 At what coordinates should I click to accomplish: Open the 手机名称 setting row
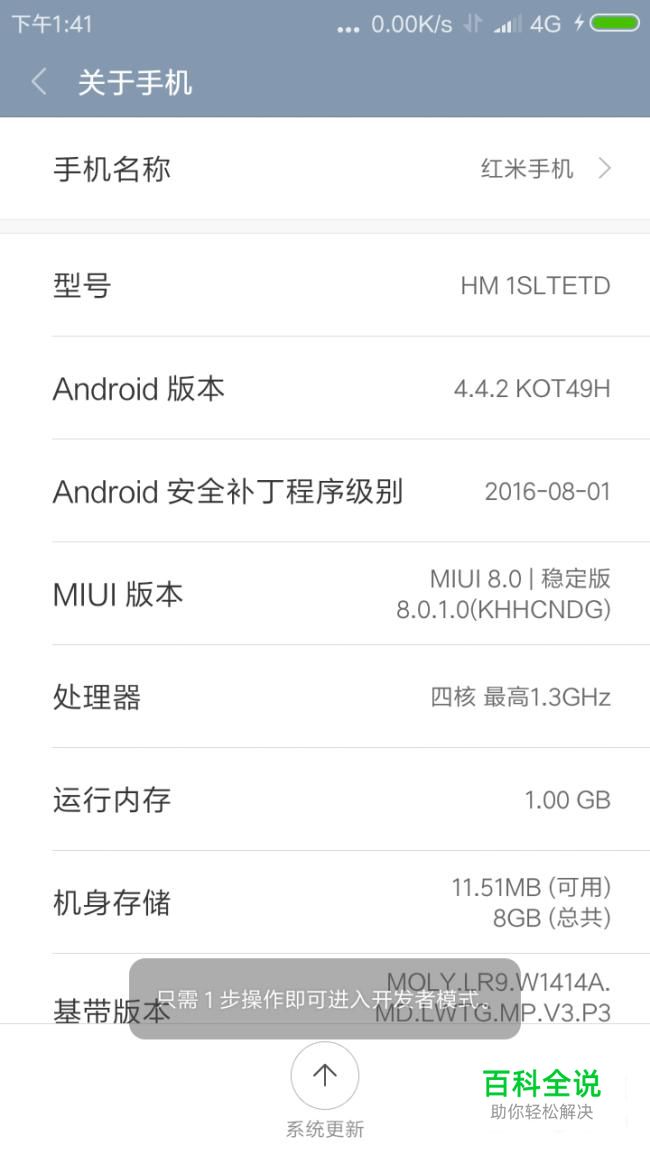pyautogui.click(x=325, y=169)
